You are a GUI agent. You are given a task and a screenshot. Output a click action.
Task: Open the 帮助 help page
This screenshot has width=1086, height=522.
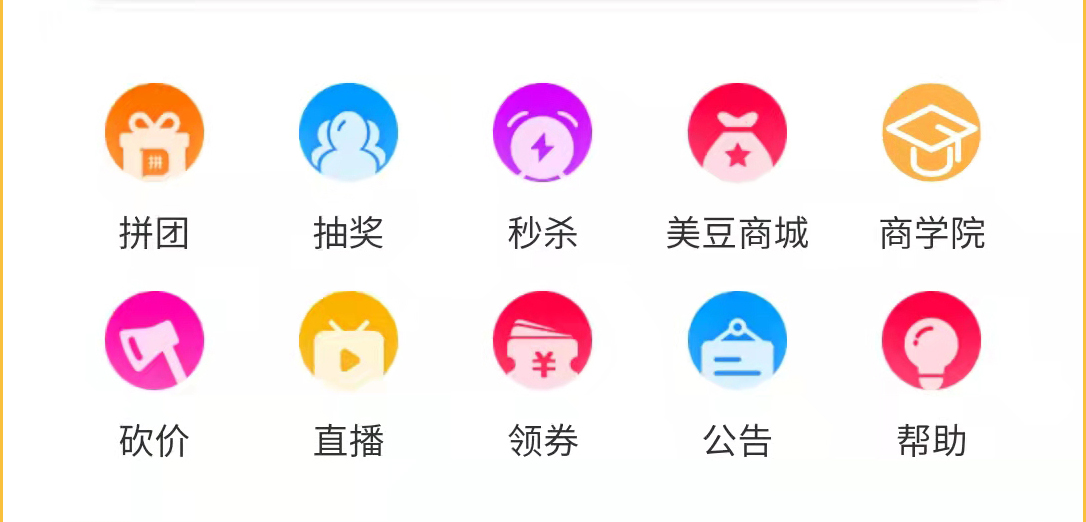click(931, 341)
